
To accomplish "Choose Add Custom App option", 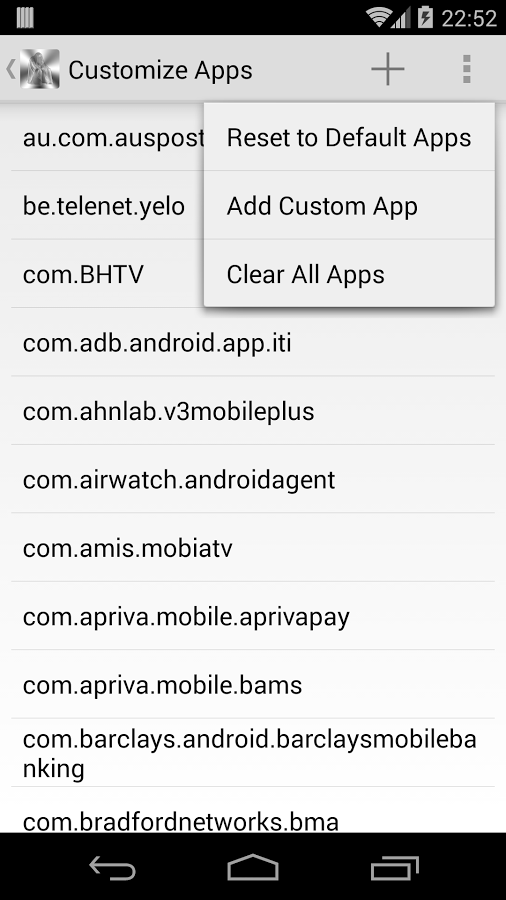I will pos(349,205).
